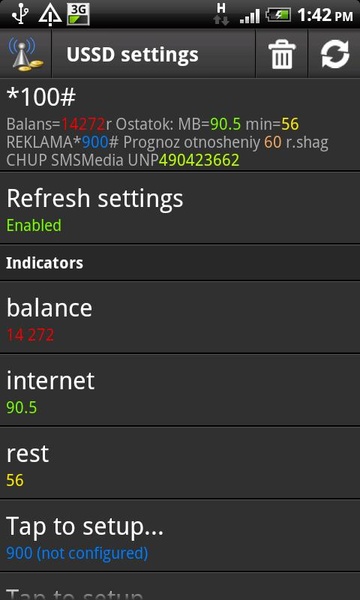Open the rest indicator
Viewport: 360px width, 600px height.
[180, 463]
